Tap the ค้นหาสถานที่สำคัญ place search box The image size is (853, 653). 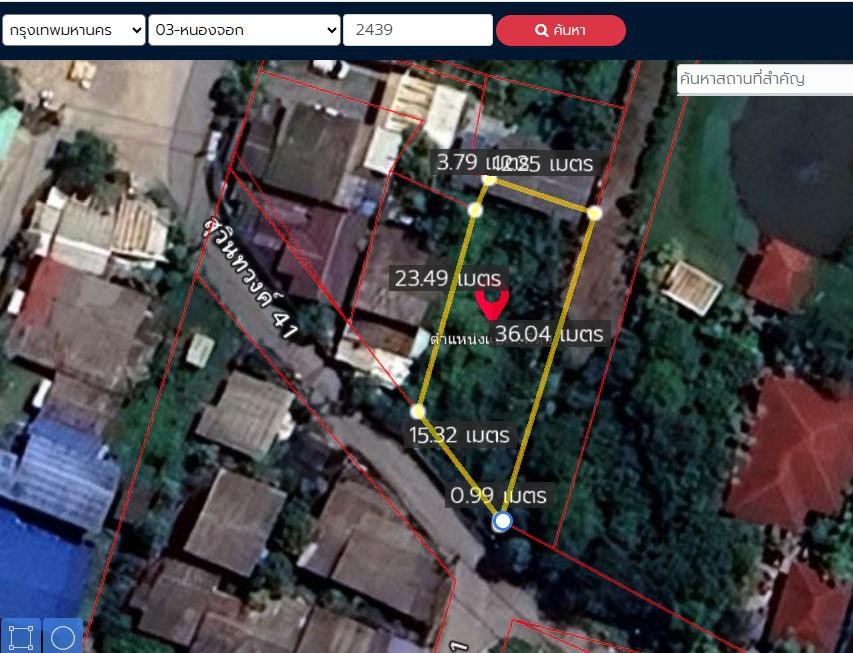tap(764, 79)
